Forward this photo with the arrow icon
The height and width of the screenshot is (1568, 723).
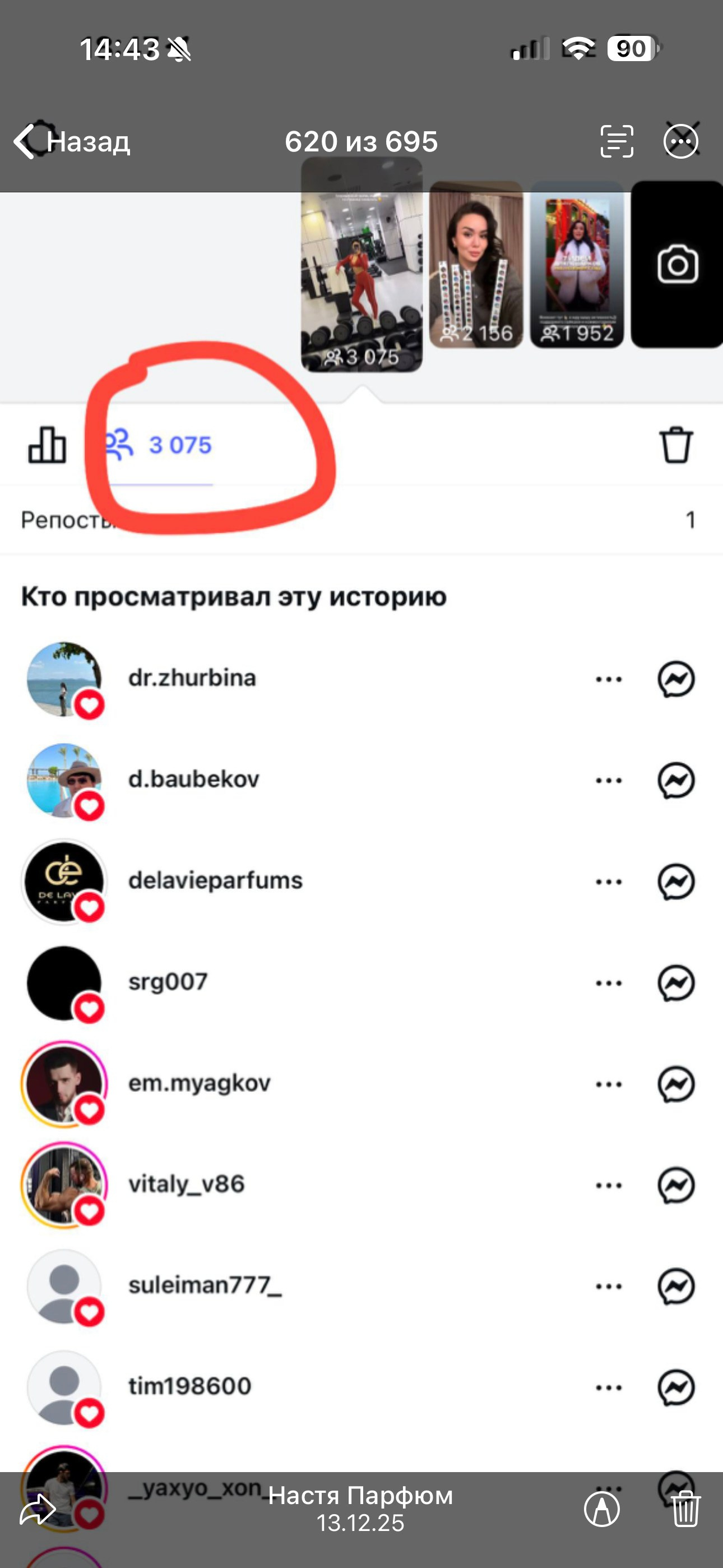coord(38,1510)
